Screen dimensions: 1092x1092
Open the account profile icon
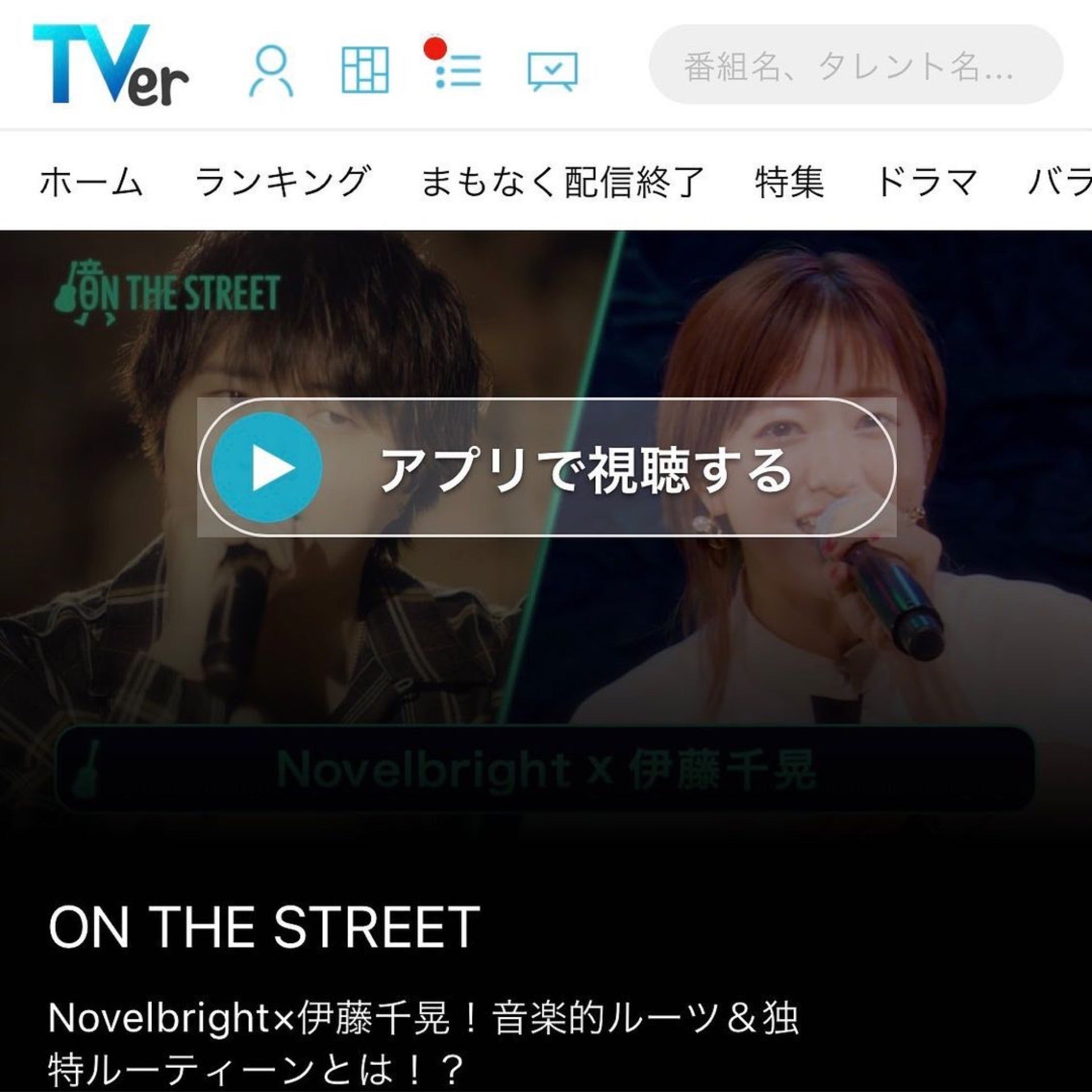coord(272,70)
